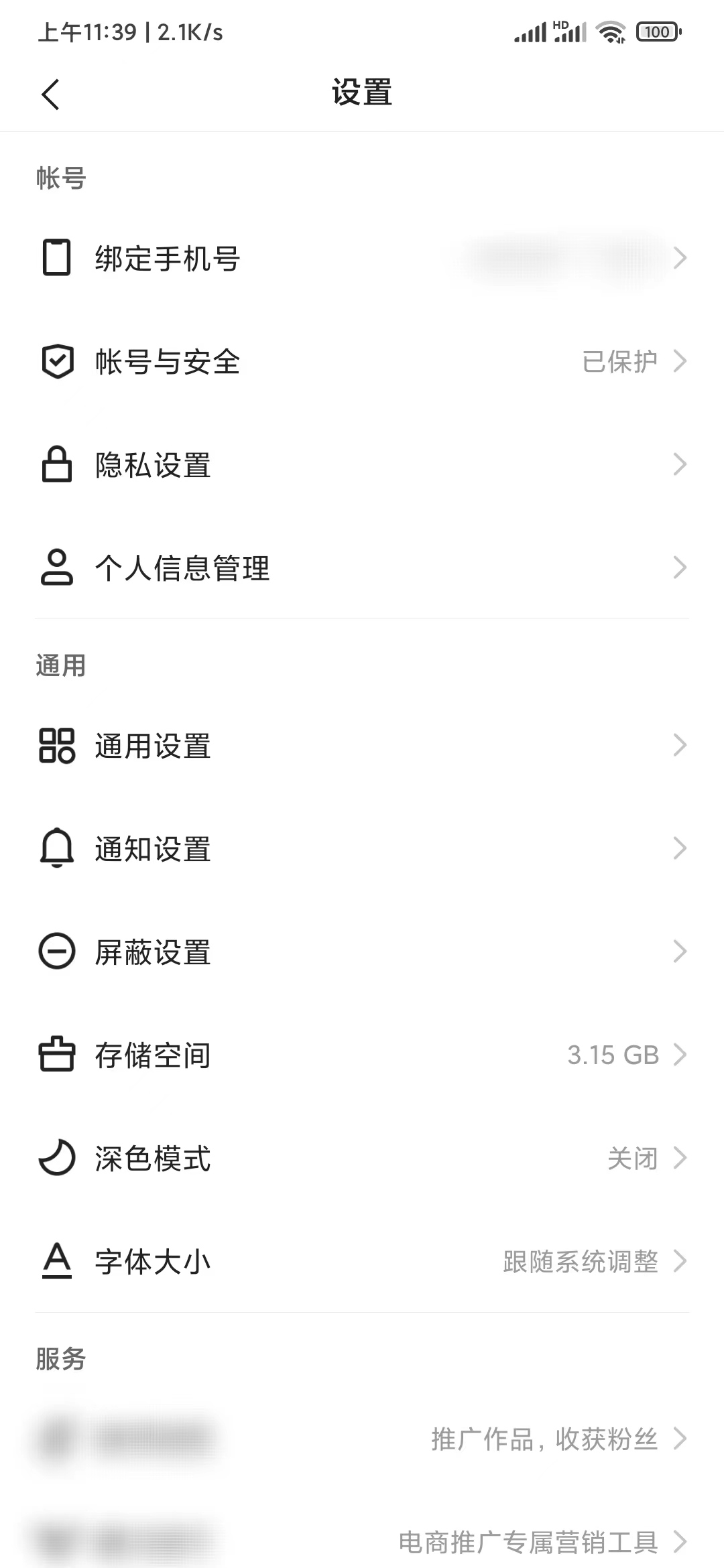
Task: Tap the padlock icon beside 隐私设置
Action: click(57, 465)
